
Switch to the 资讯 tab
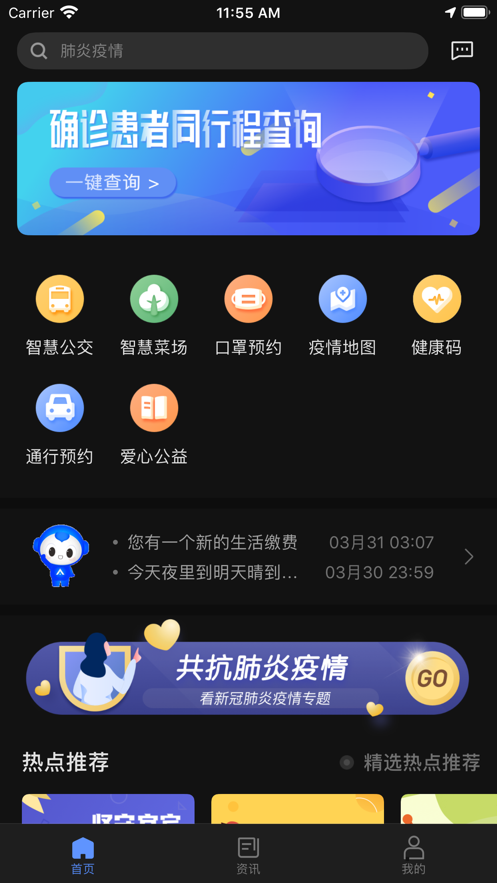click(248, 855)
